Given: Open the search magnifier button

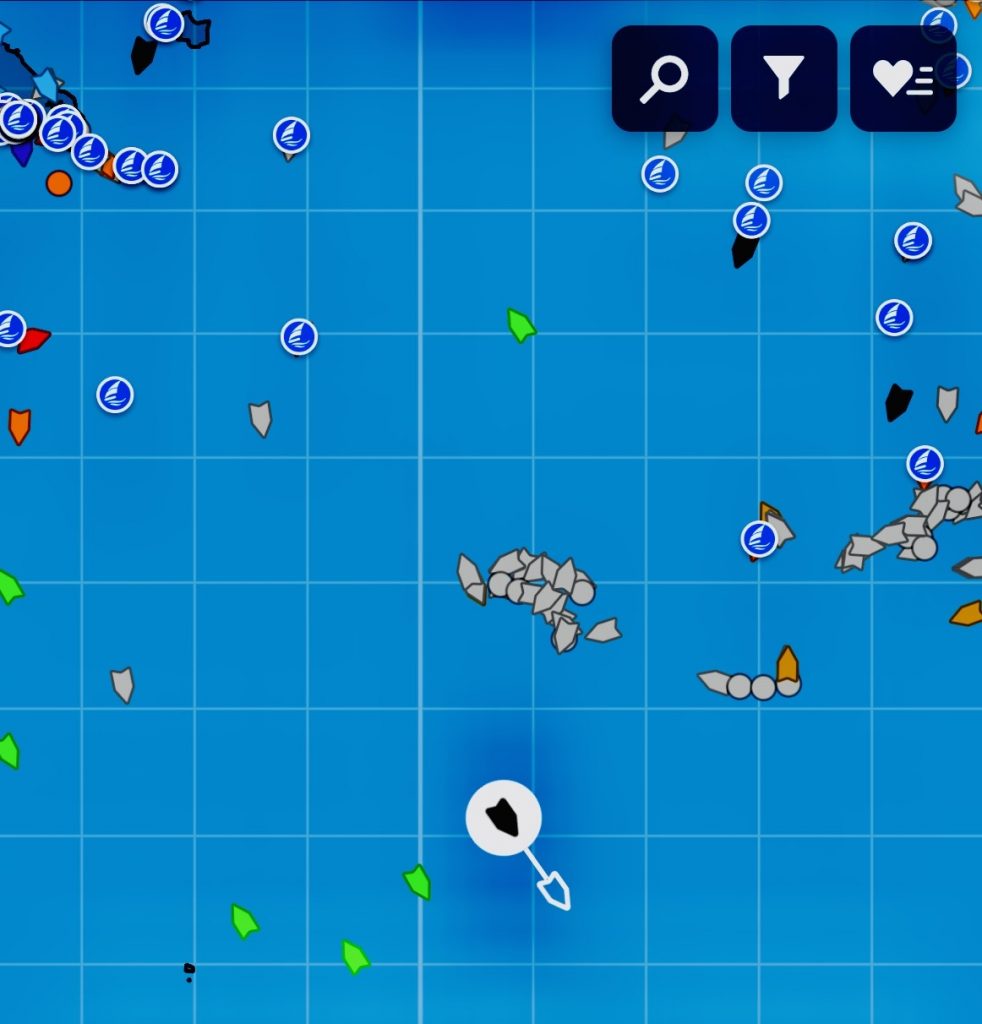Looking at the screenshot, I should point(664,78).
